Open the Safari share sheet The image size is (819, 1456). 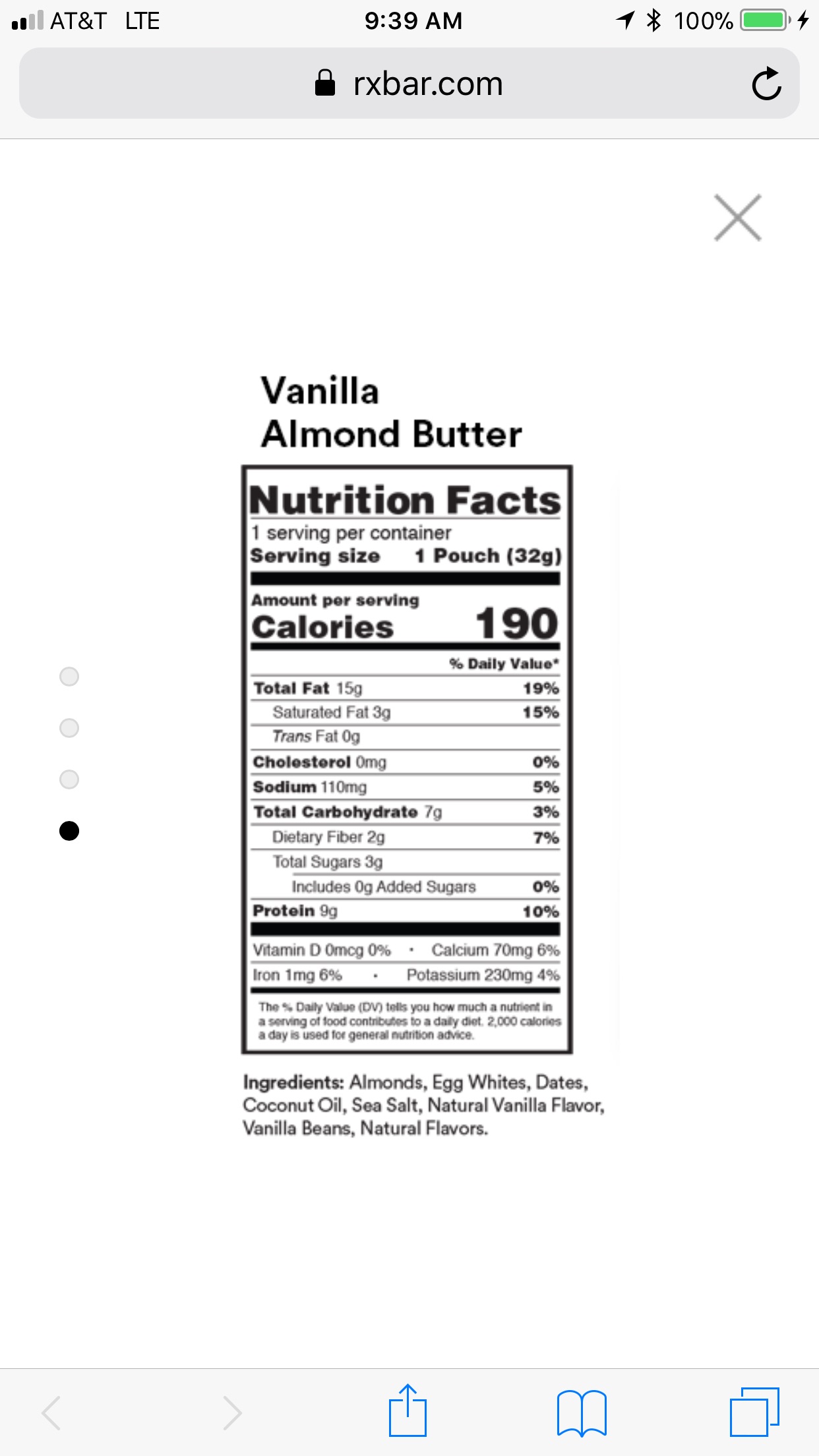pos(408,1410)
